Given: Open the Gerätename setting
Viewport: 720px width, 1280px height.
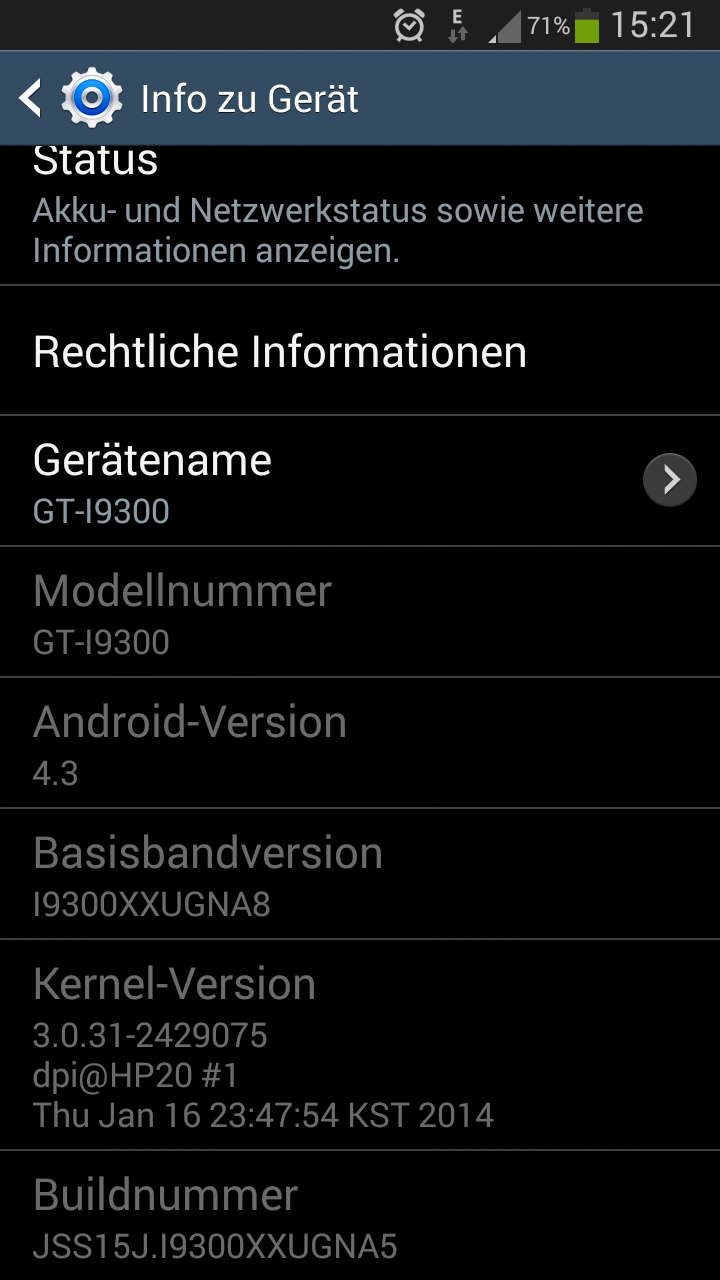Looking at the screenshot, I should coord(360,481).
